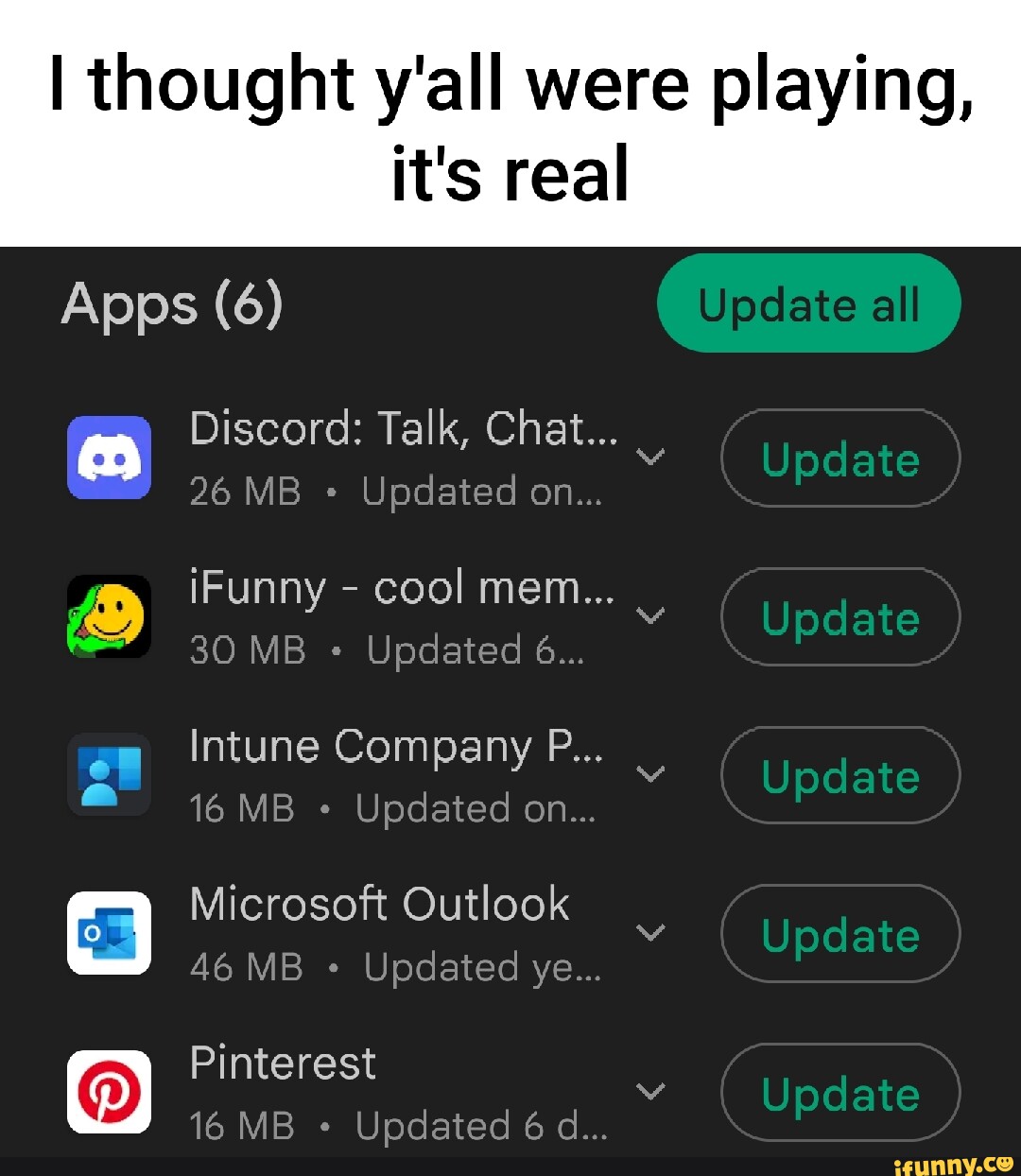Tap the iFunny app icon
Image resolution: width=1021 pixels, height=1176 pixels.
(109, 616)
